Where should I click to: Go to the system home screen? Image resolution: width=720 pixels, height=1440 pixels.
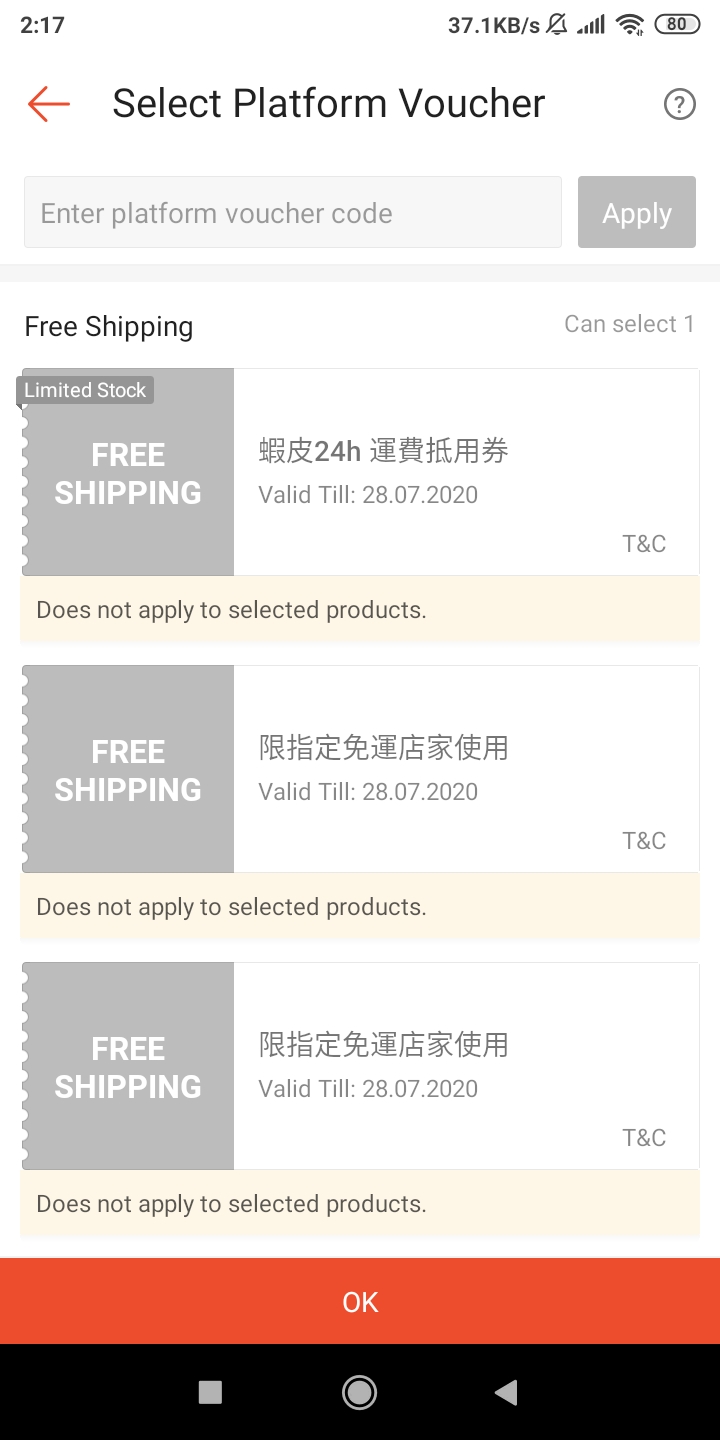[x=359, y=1392]
